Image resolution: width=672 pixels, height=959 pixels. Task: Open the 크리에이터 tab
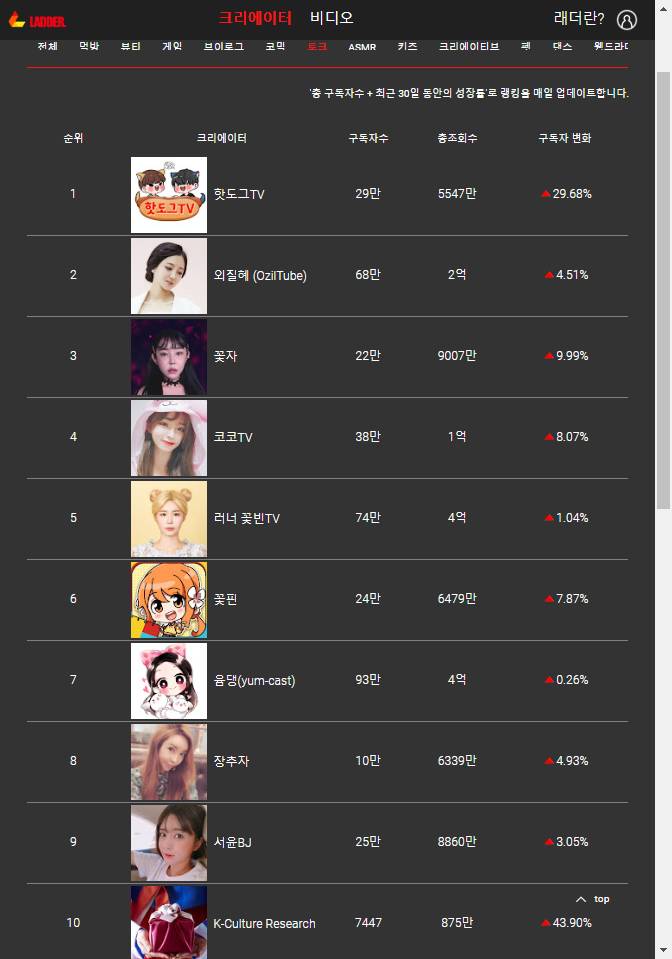pos(255,18)
